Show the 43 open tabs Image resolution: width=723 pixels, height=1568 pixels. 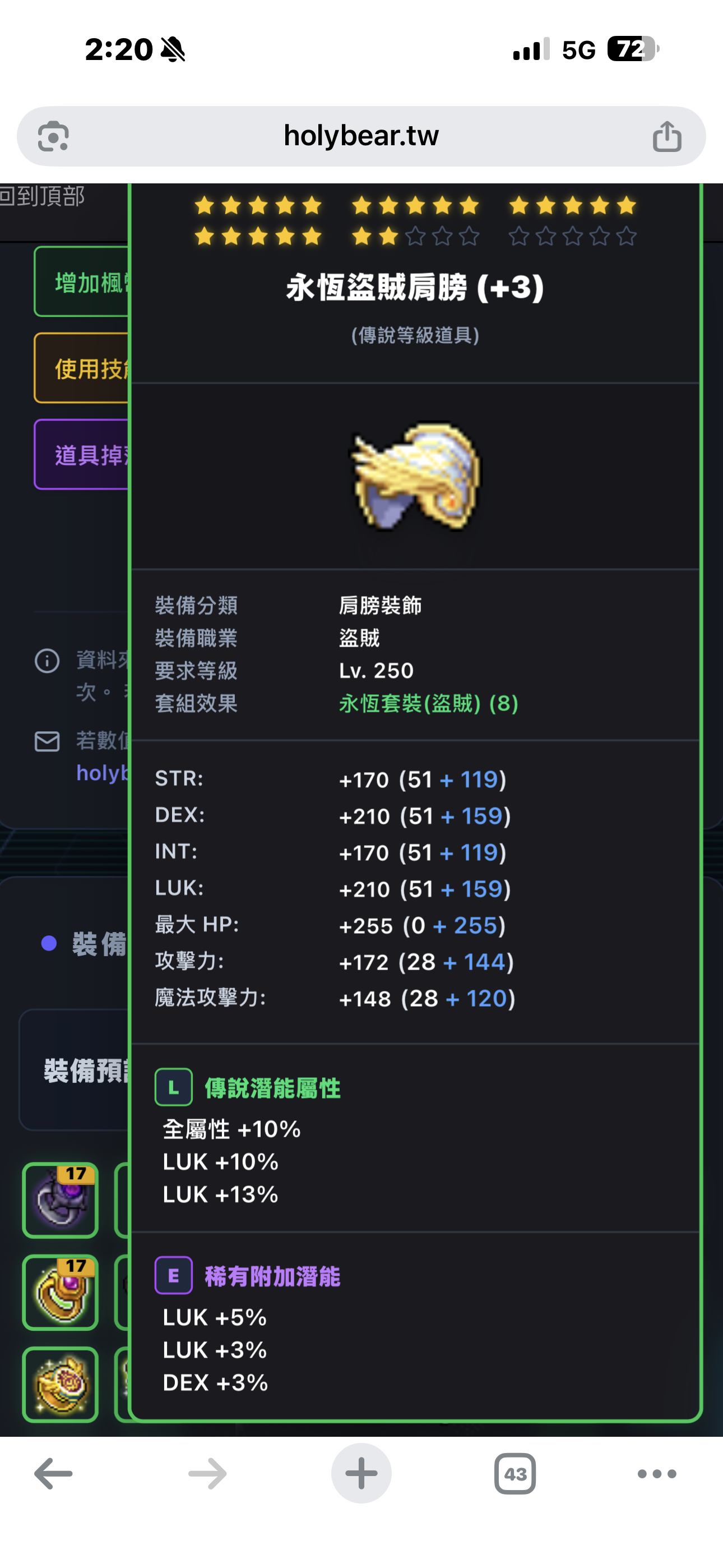tap(515, 1474)
